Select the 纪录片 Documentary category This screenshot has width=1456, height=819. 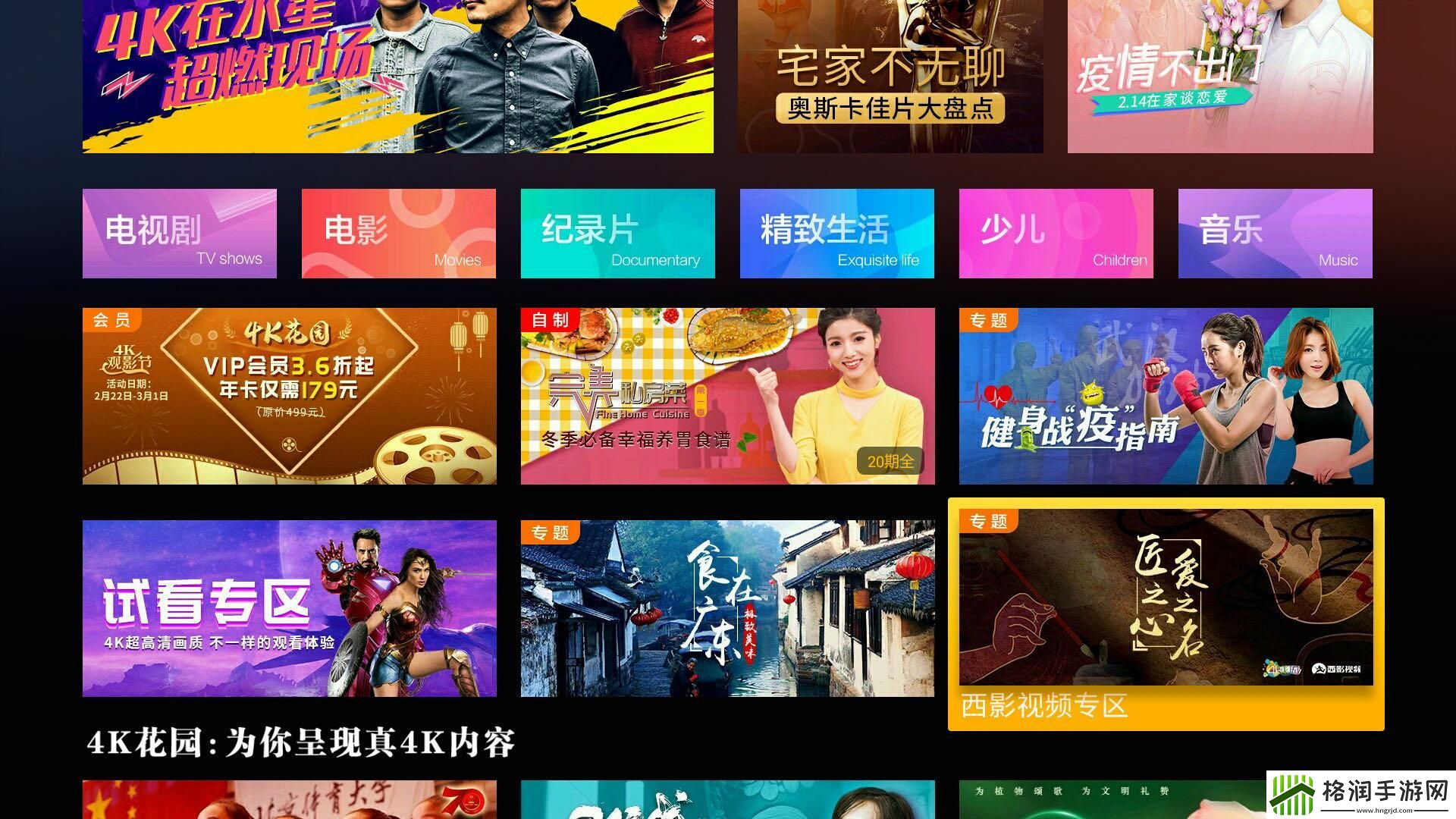click(x=618, y=234)
